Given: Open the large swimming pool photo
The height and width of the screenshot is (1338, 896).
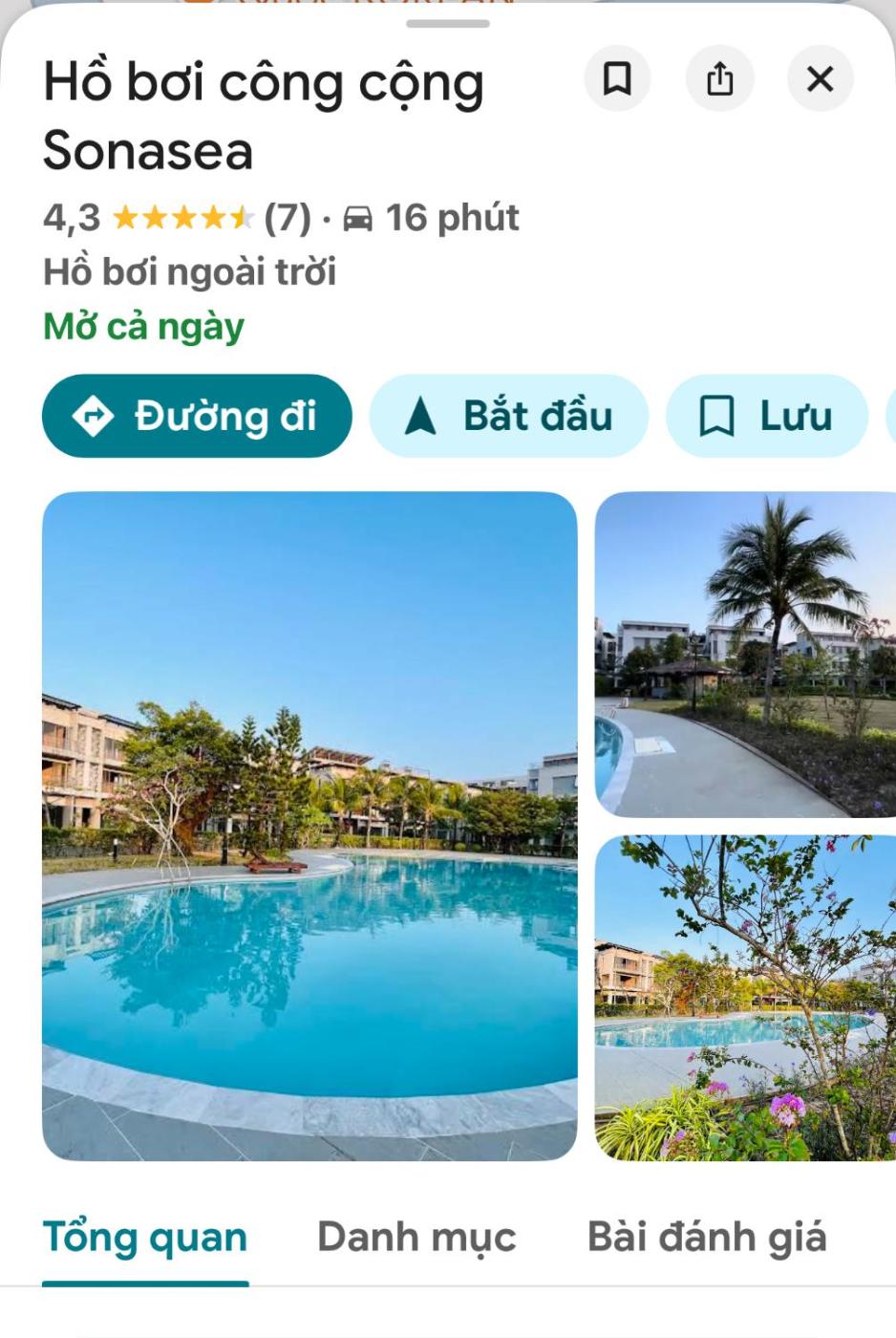Looking at the screenshot, I should pyautogui.click(x=309, y=826).
